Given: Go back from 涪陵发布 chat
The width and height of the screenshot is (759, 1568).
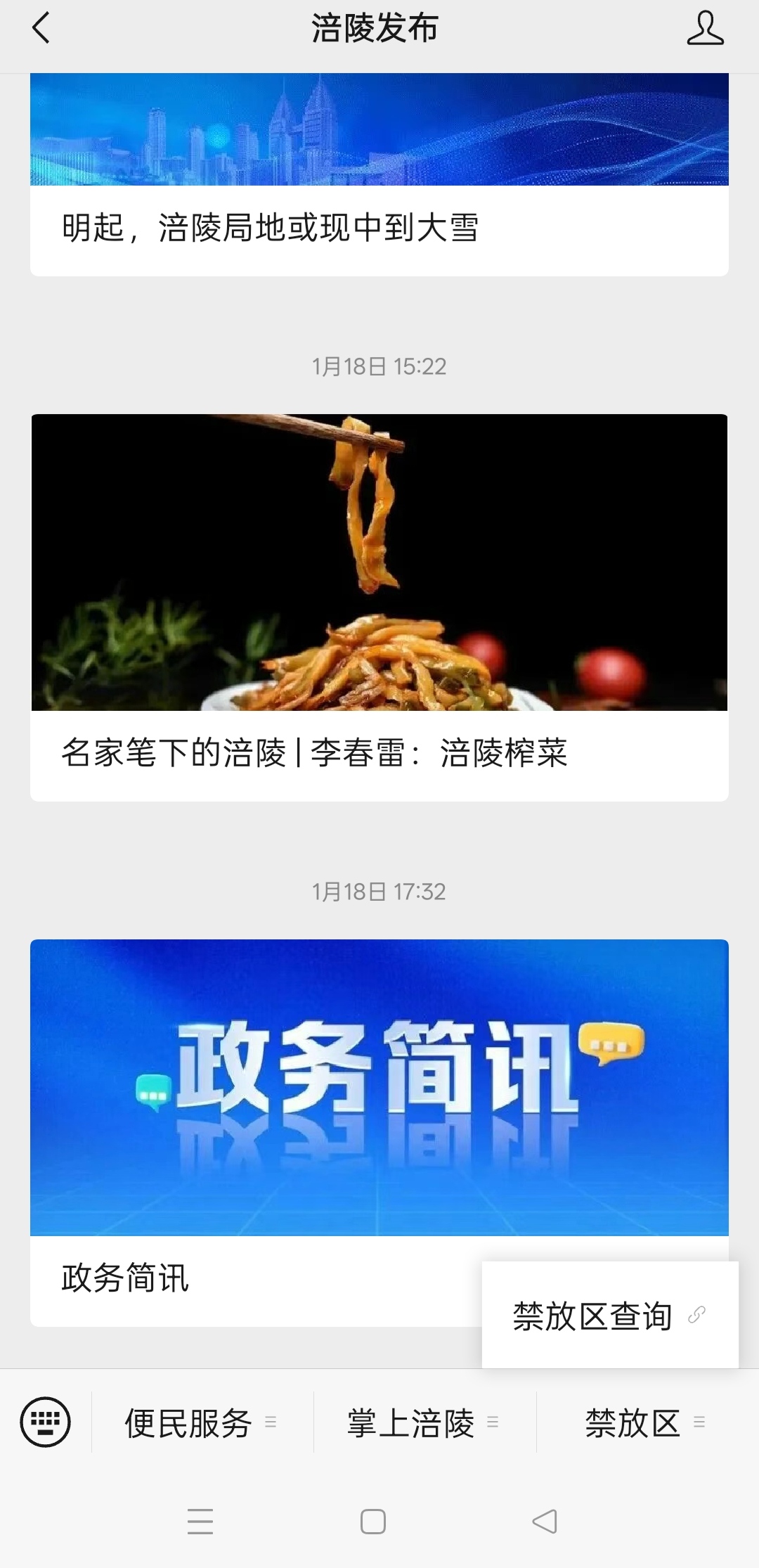Looking at the screenshot, I should (x=41, y=29).
